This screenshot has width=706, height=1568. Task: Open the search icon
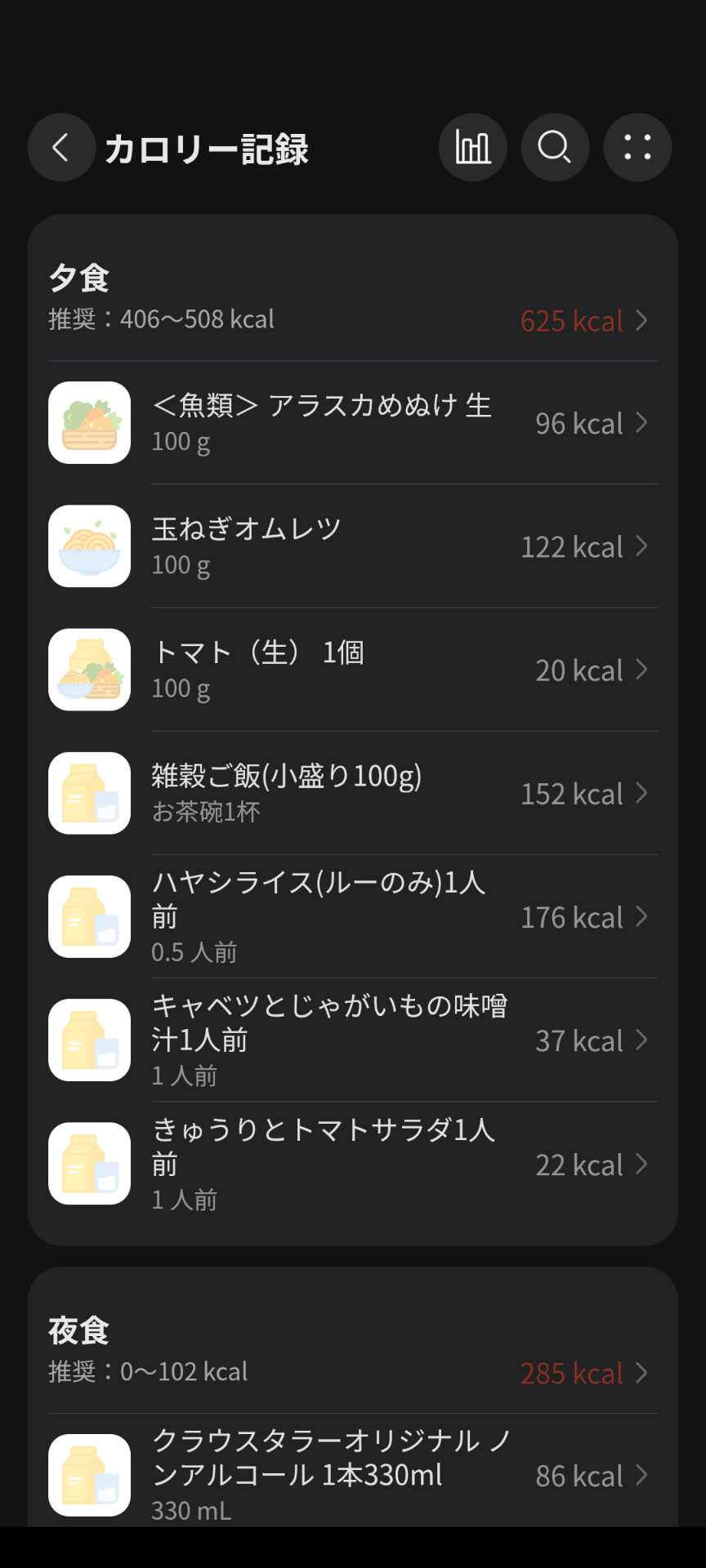click(555, 148)
